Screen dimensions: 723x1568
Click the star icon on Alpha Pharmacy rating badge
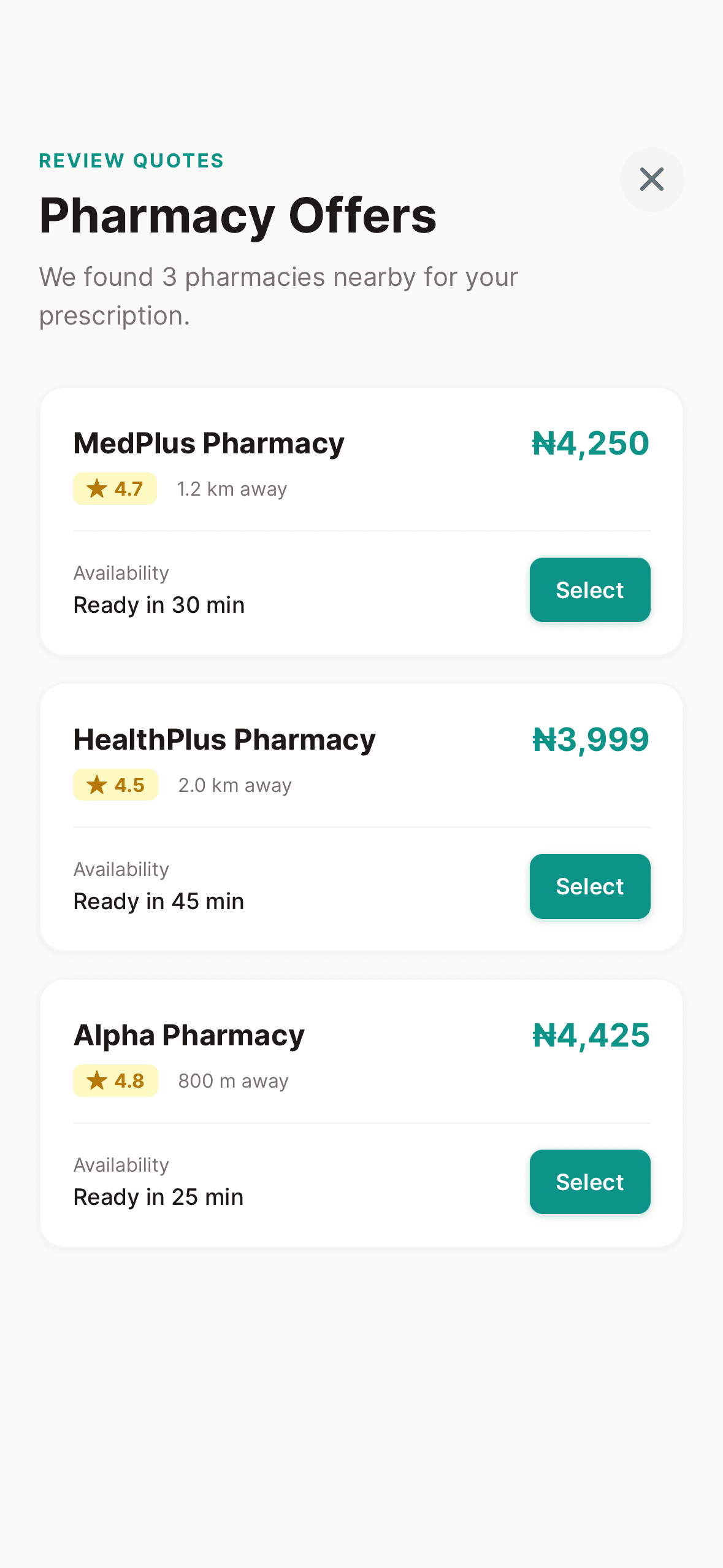point(97,1080)
